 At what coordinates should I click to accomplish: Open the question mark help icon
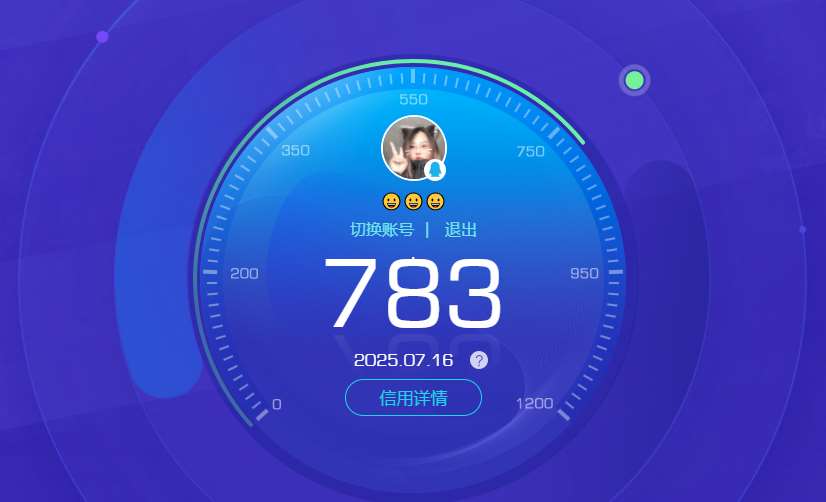[479, 360]
